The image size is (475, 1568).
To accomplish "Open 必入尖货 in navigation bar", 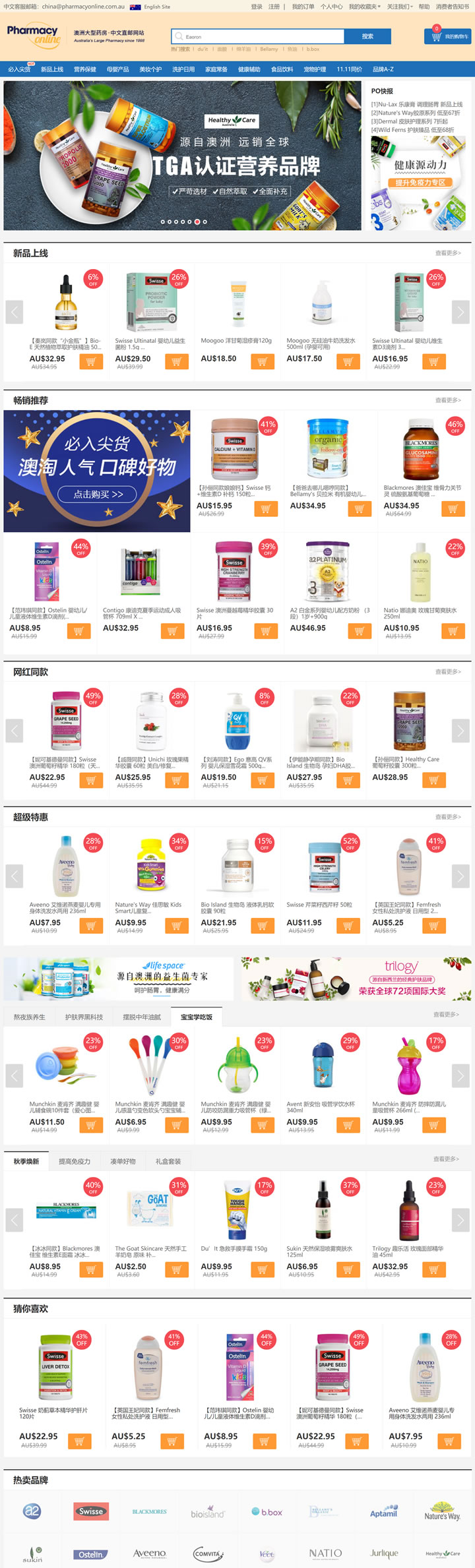I will point(19,69).
